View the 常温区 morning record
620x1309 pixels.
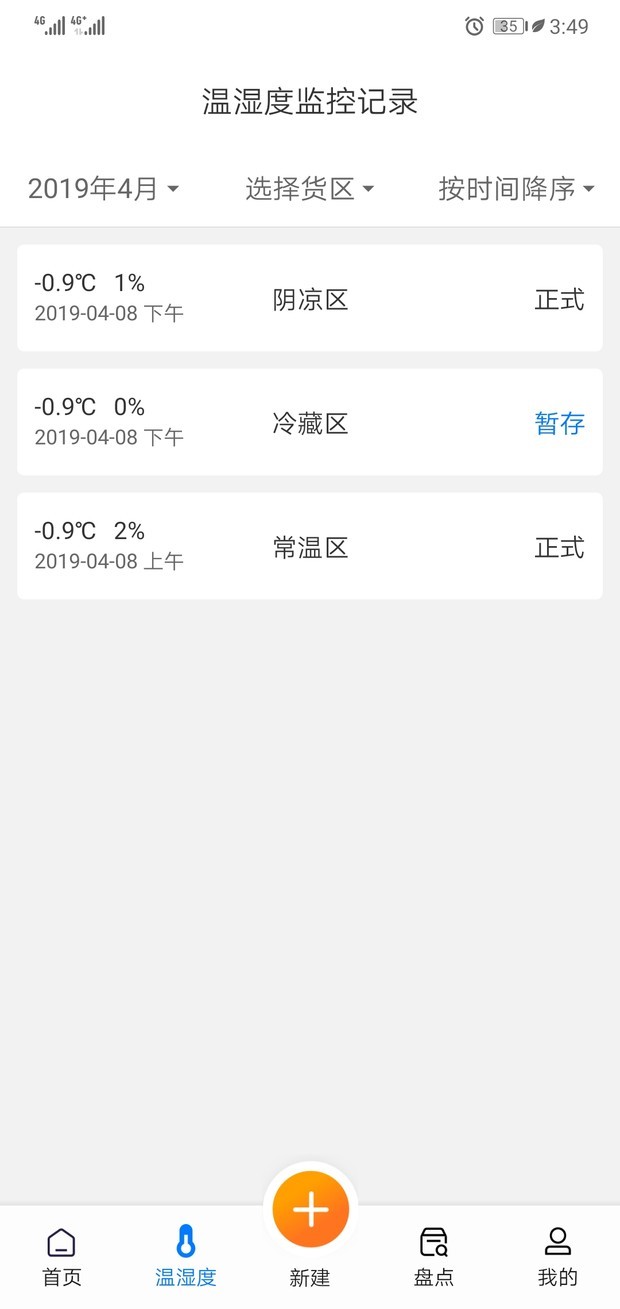click(310, 547)
